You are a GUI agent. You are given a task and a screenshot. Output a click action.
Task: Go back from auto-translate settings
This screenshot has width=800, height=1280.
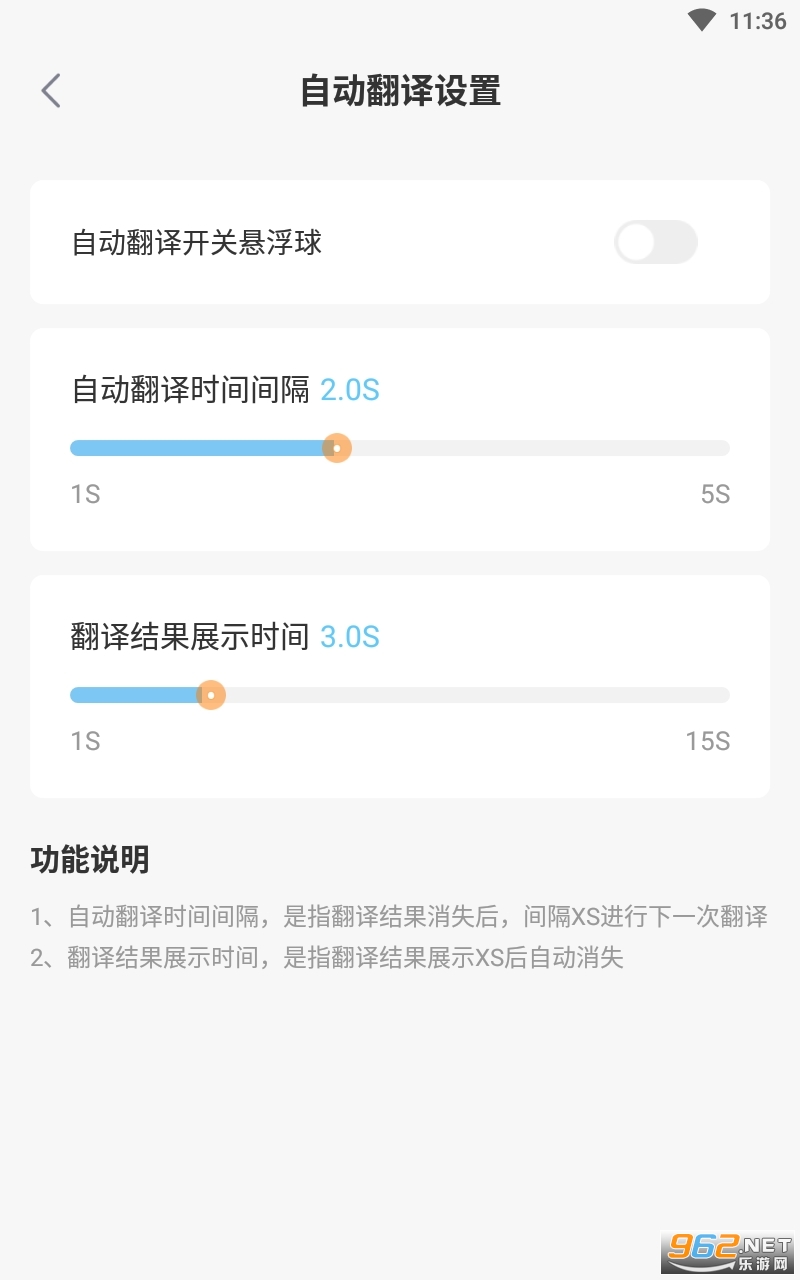[51, 91]
